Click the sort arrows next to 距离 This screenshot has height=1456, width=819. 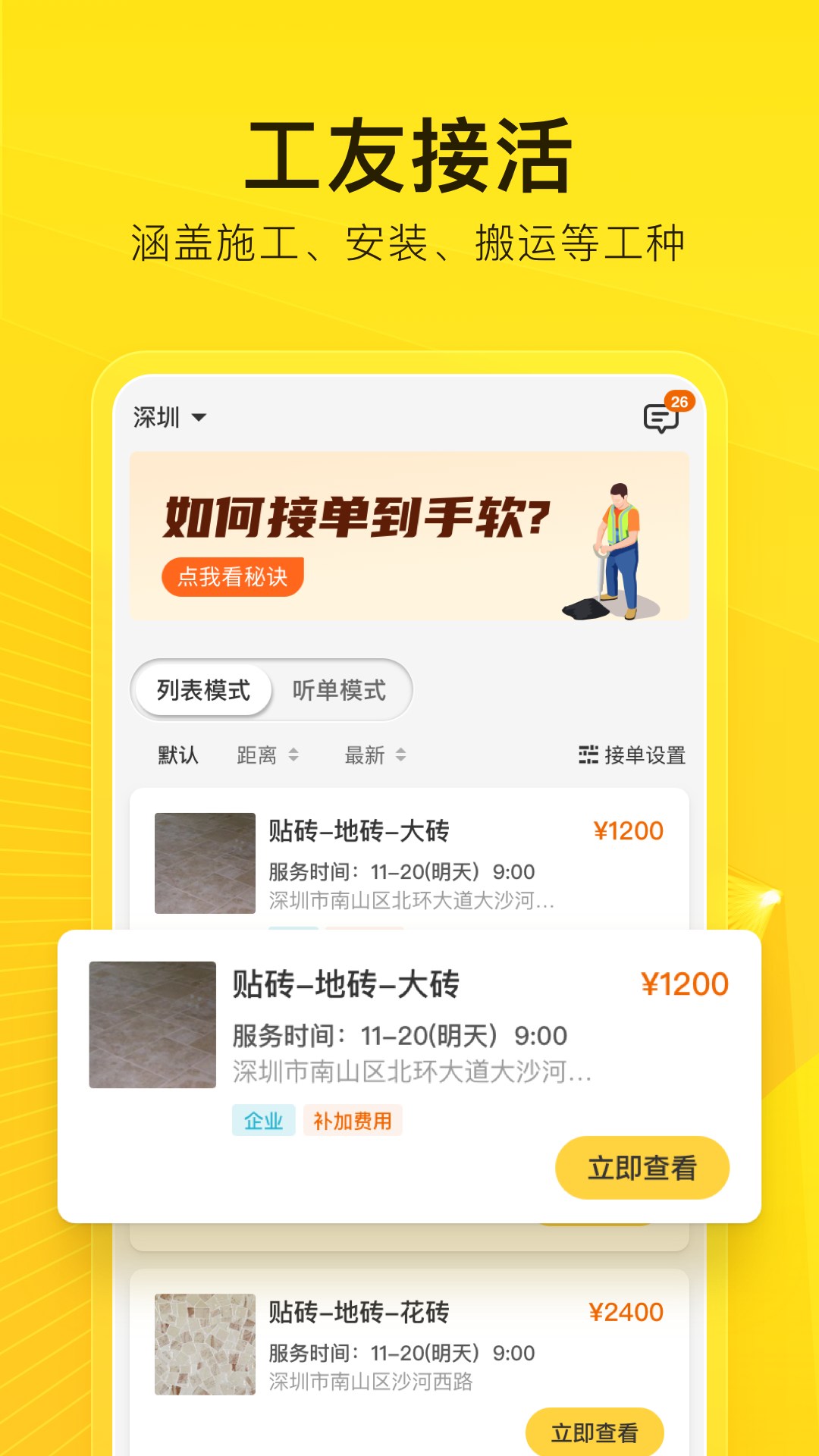[295, 755]
